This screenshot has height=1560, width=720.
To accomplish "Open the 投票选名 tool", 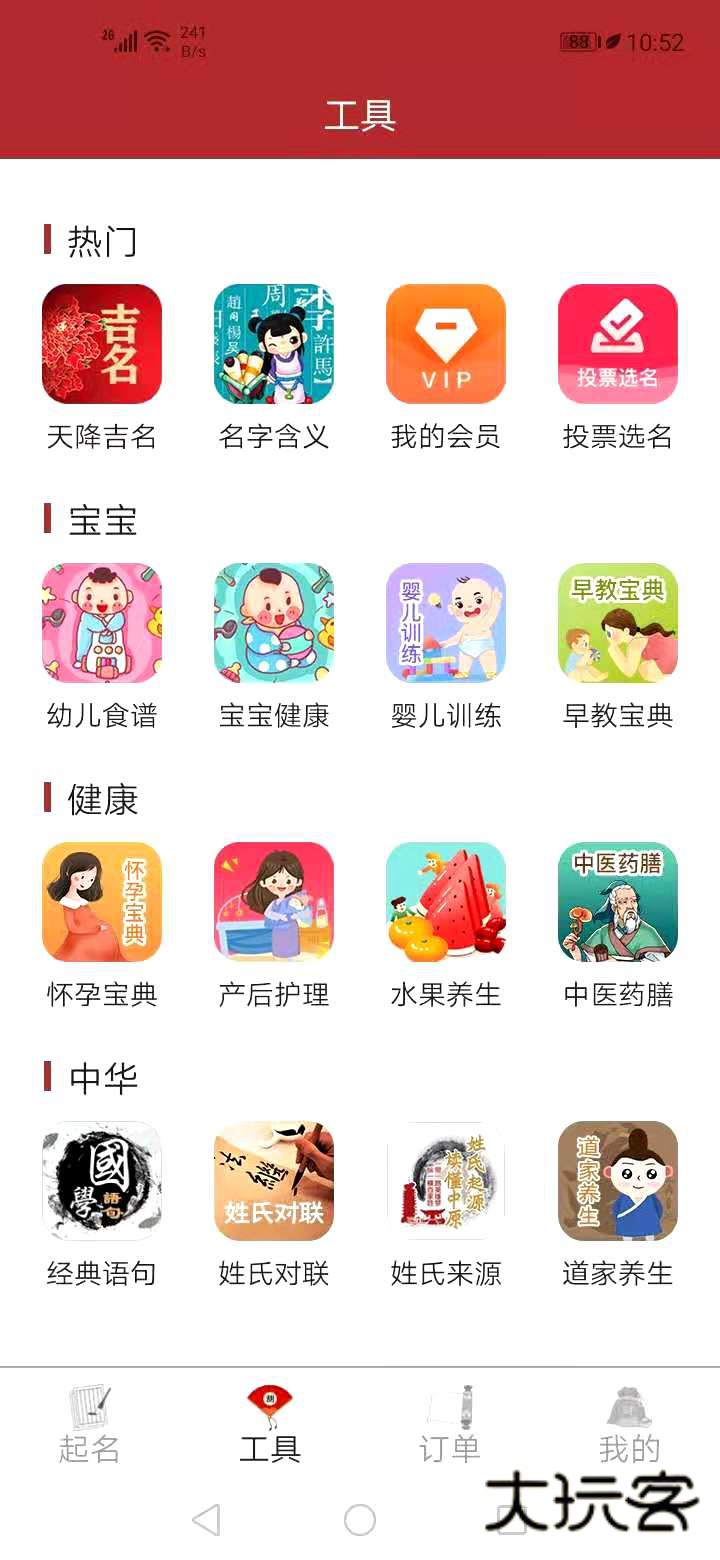I will [x=617, y=344].
